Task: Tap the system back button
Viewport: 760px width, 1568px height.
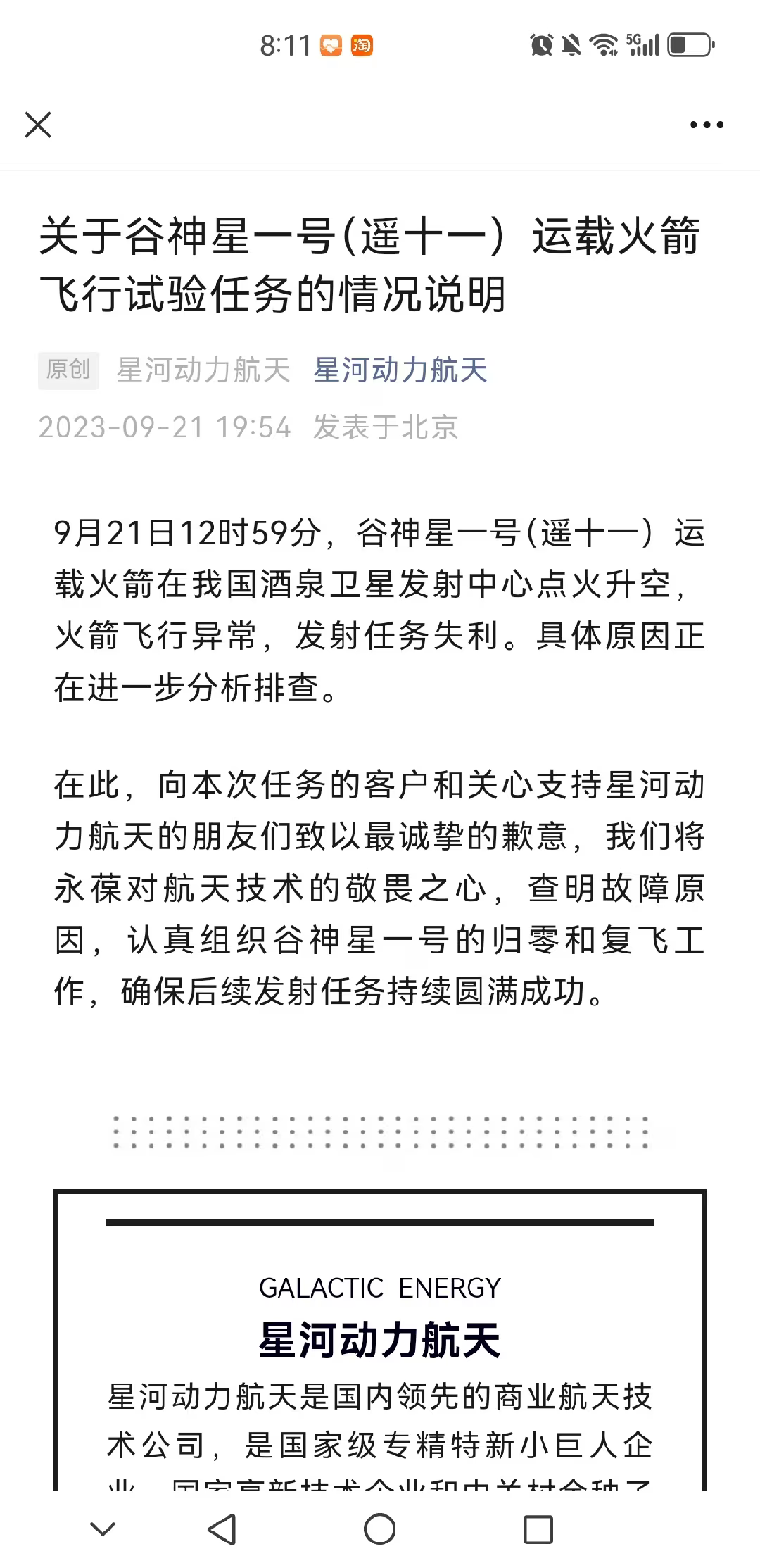Action: point(222,1529)
